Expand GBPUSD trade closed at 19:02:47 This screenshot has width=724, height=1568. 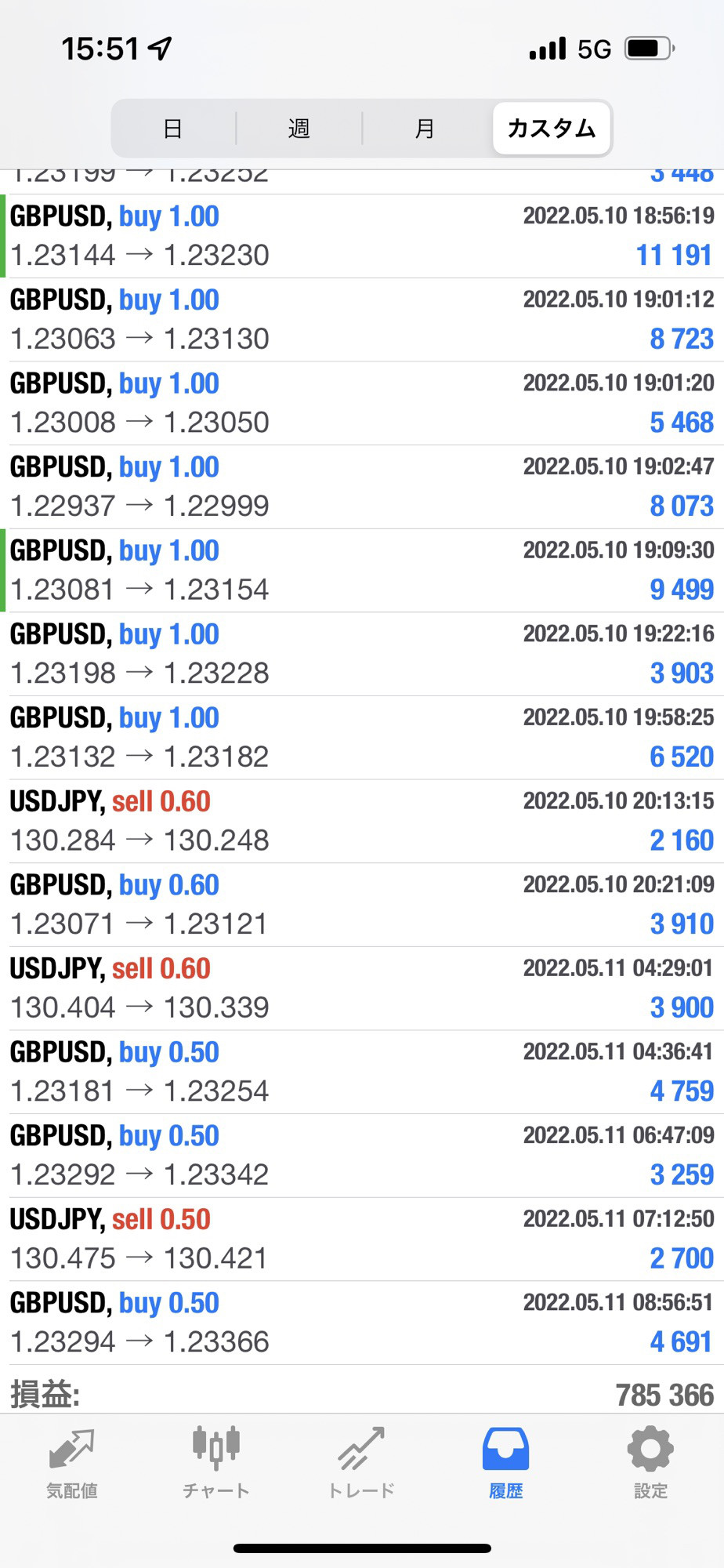362,487
